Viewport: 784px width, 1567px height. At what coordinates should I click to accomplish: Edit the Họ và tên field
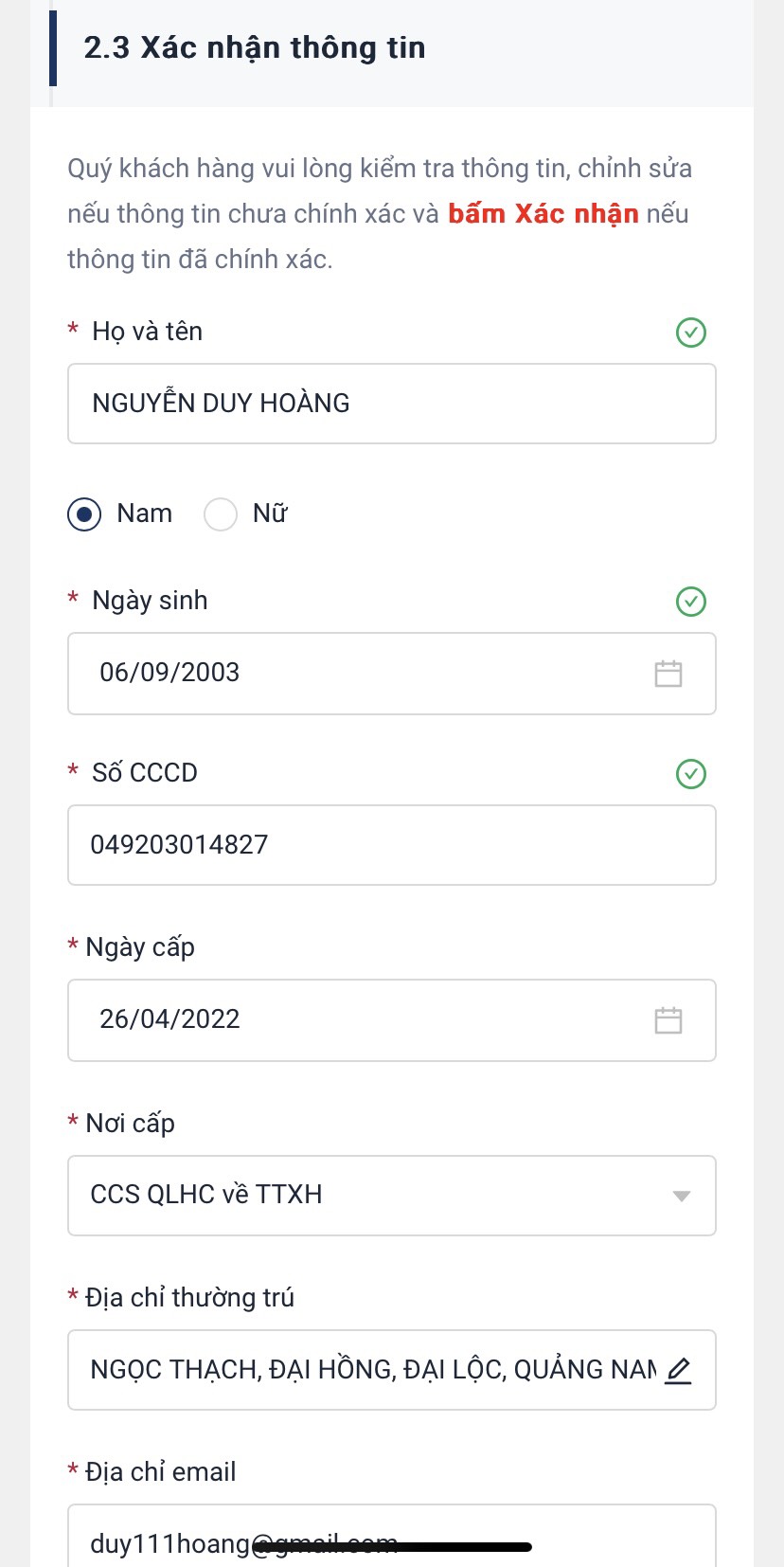tap(391, 404)
